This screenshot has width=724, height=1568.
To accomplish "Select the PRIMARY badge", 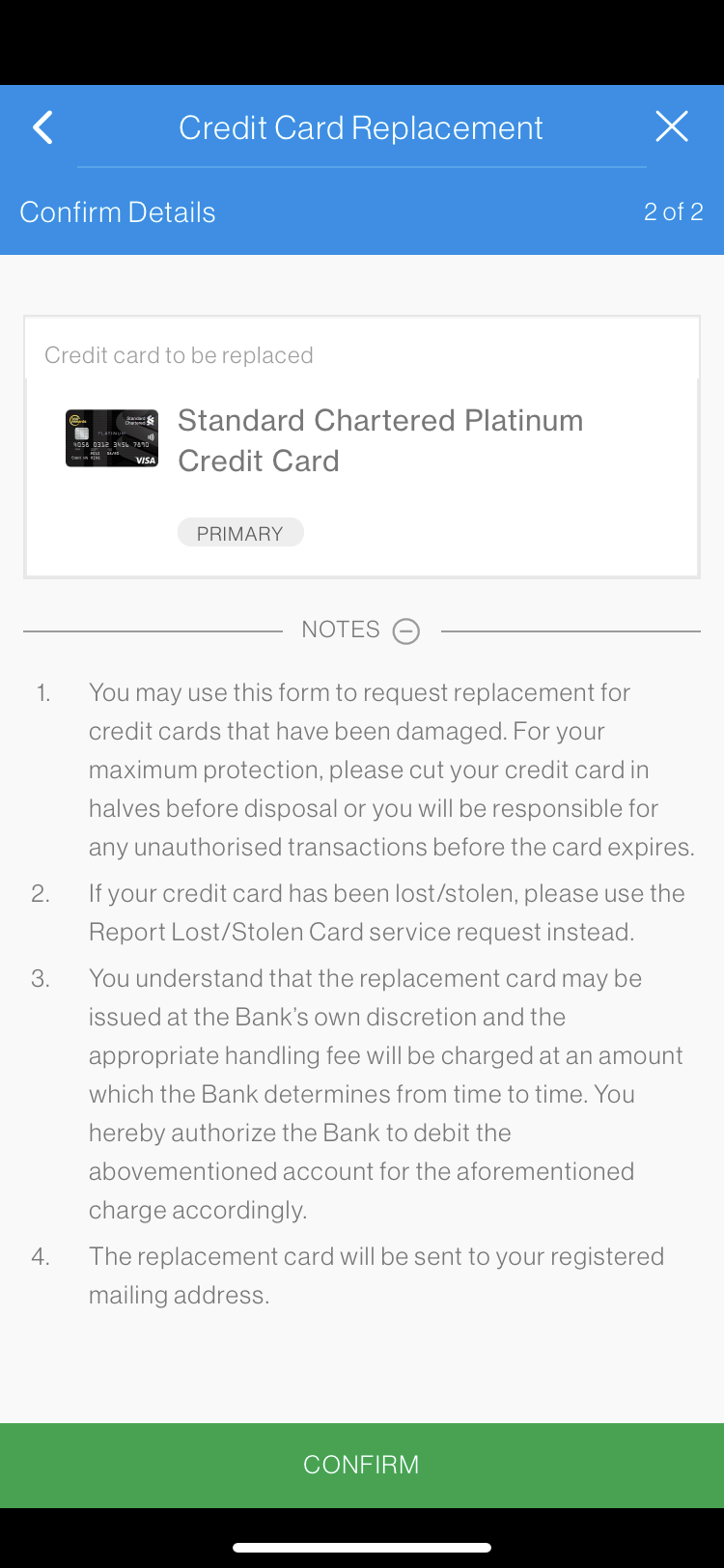I will [239, 531].
